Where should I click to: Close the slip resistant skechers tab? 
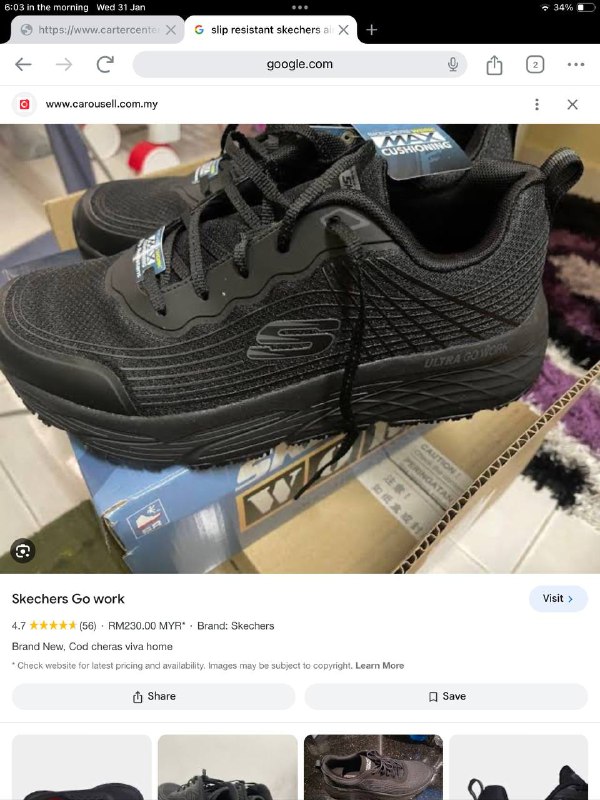(x=344, y=30)
